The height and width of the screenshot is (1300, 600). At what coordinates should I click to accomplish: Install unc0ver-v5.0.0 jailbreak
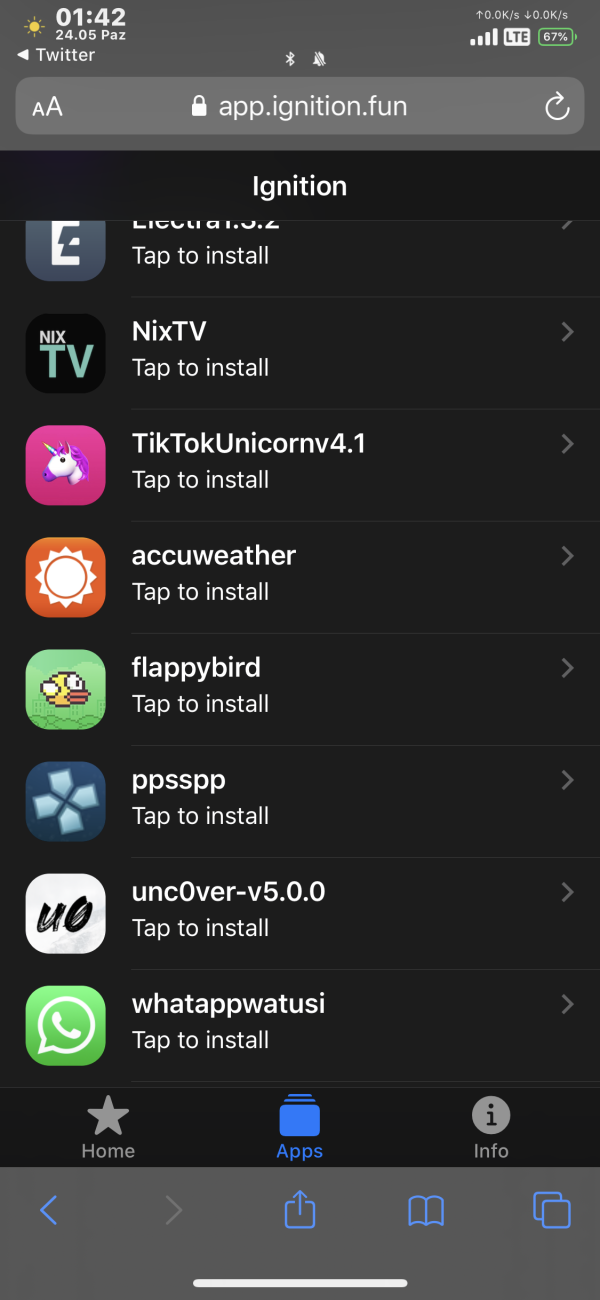click(x=300, y=912)
